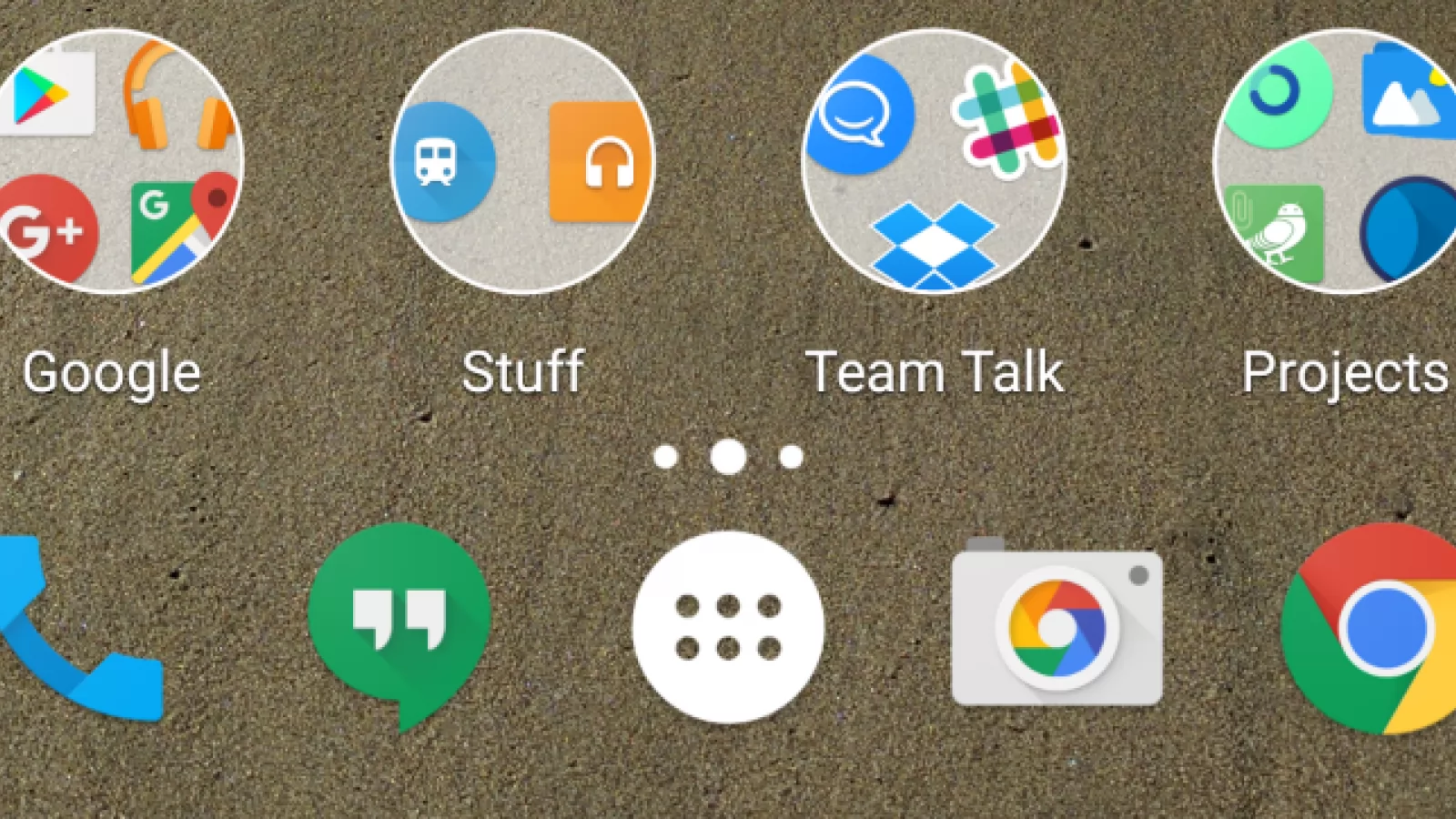Open the Projects folder
This screenshot has width=1456, height=819.
(x=1338, y=162)
